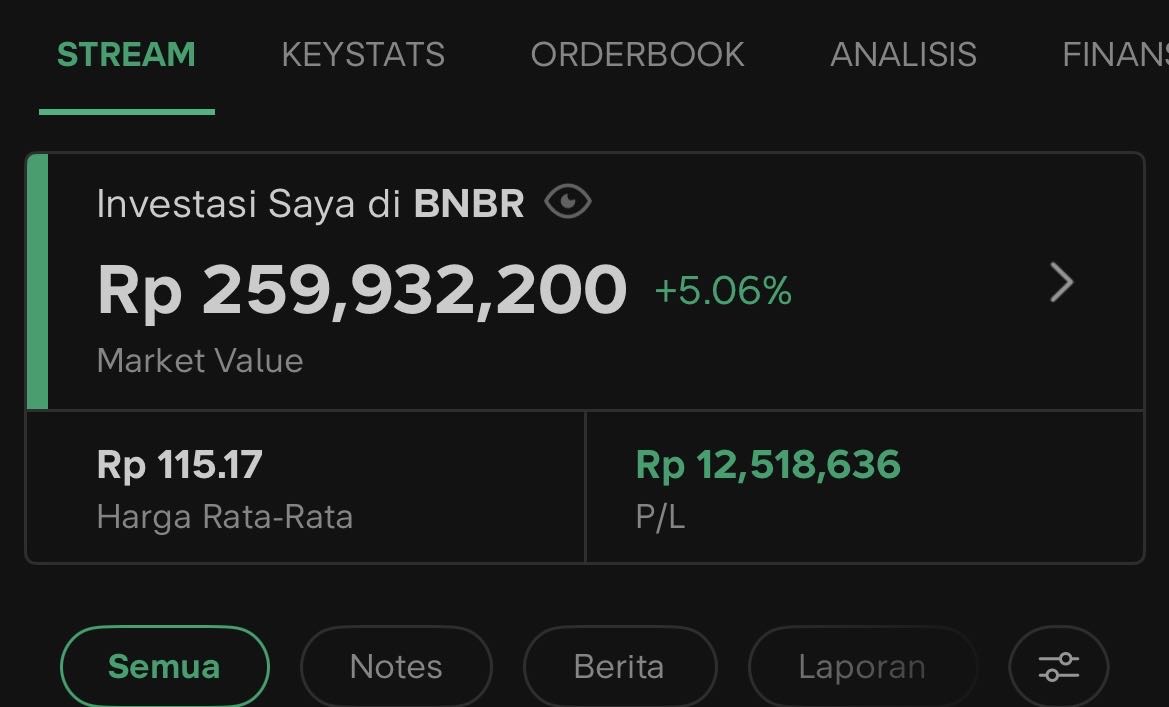
Task: Open the ORDERBOOK tab
Action: [x=637, y=54]
